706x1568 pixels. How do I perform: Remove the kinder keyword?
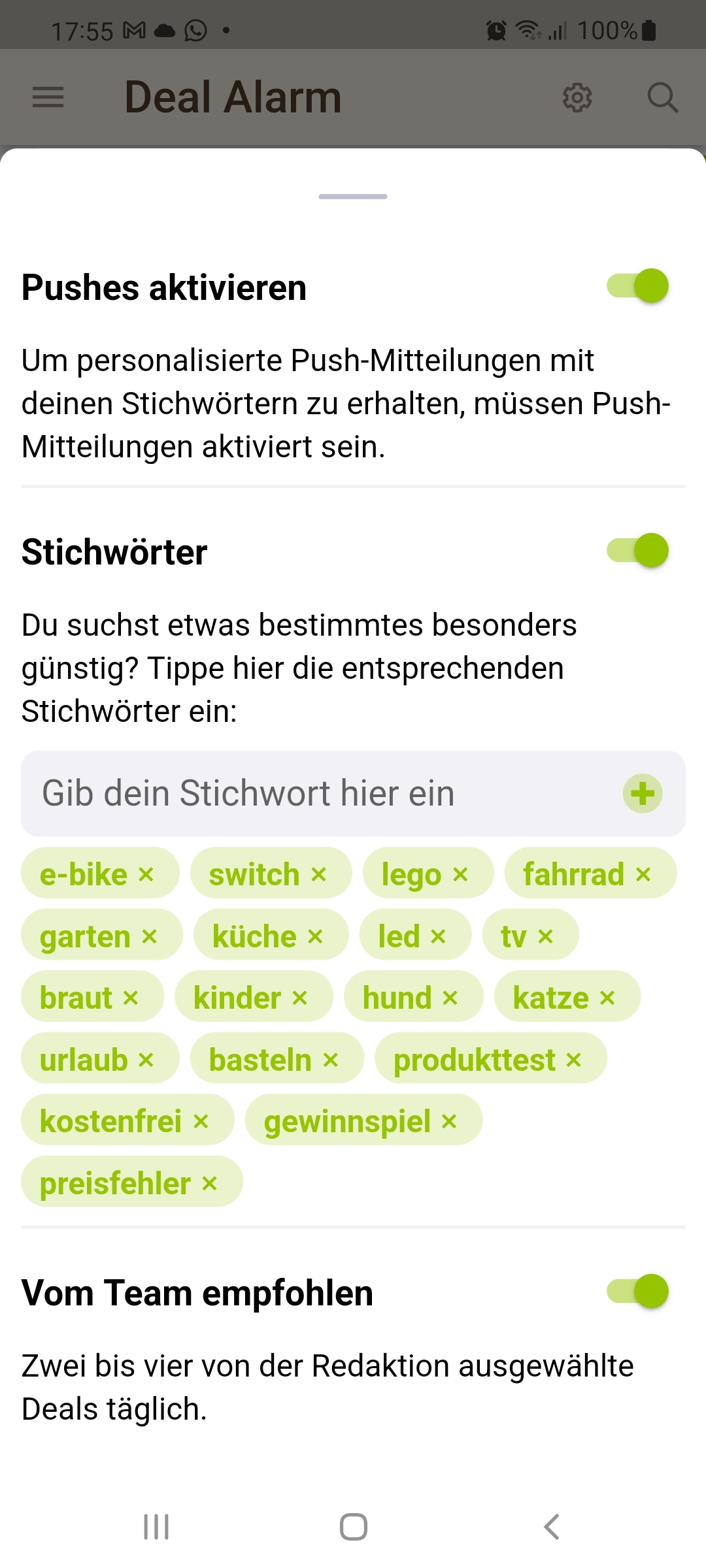coord(299,998)
